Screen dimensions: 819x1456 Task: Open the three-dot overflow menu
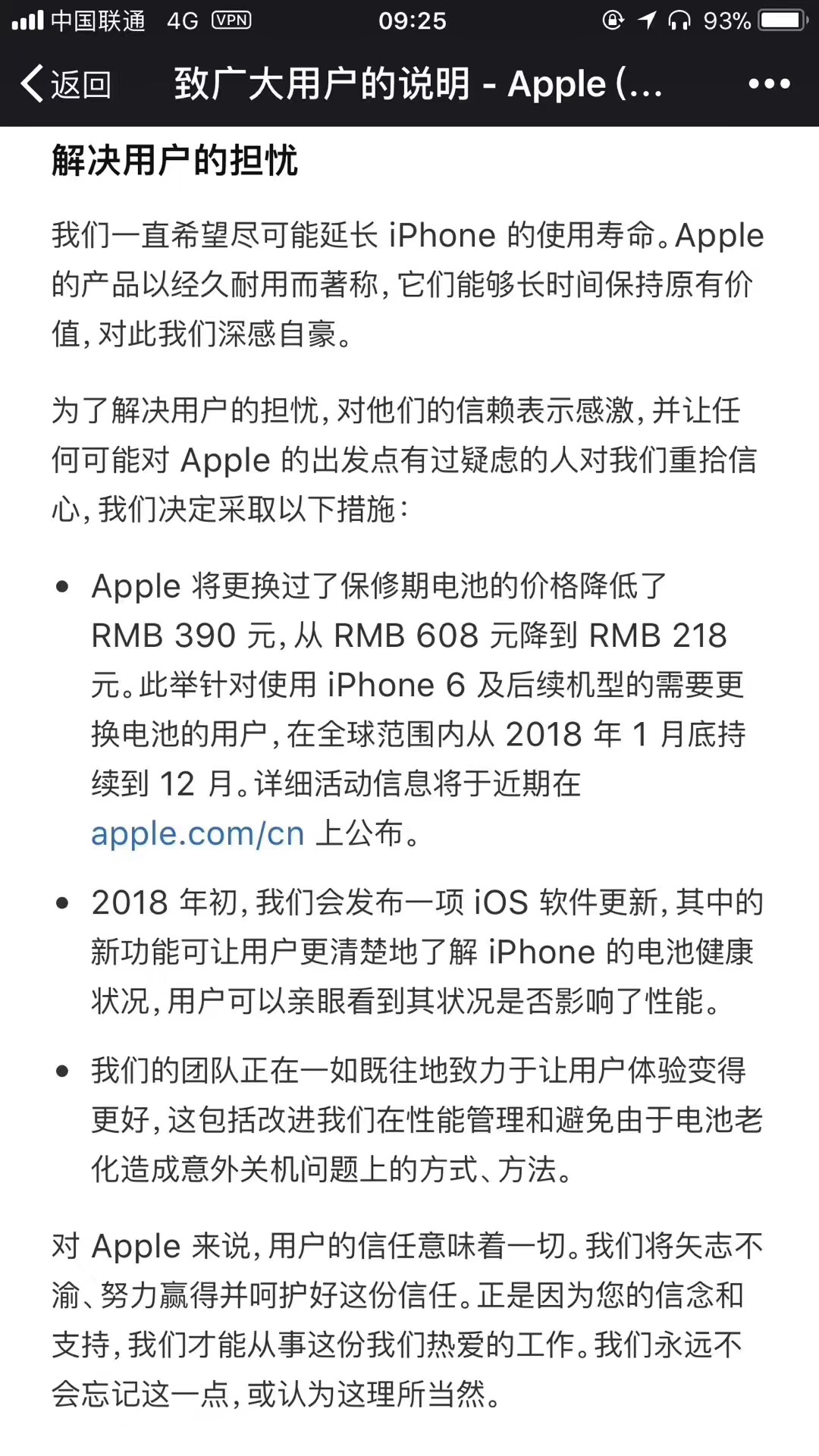tap(769, 83)
